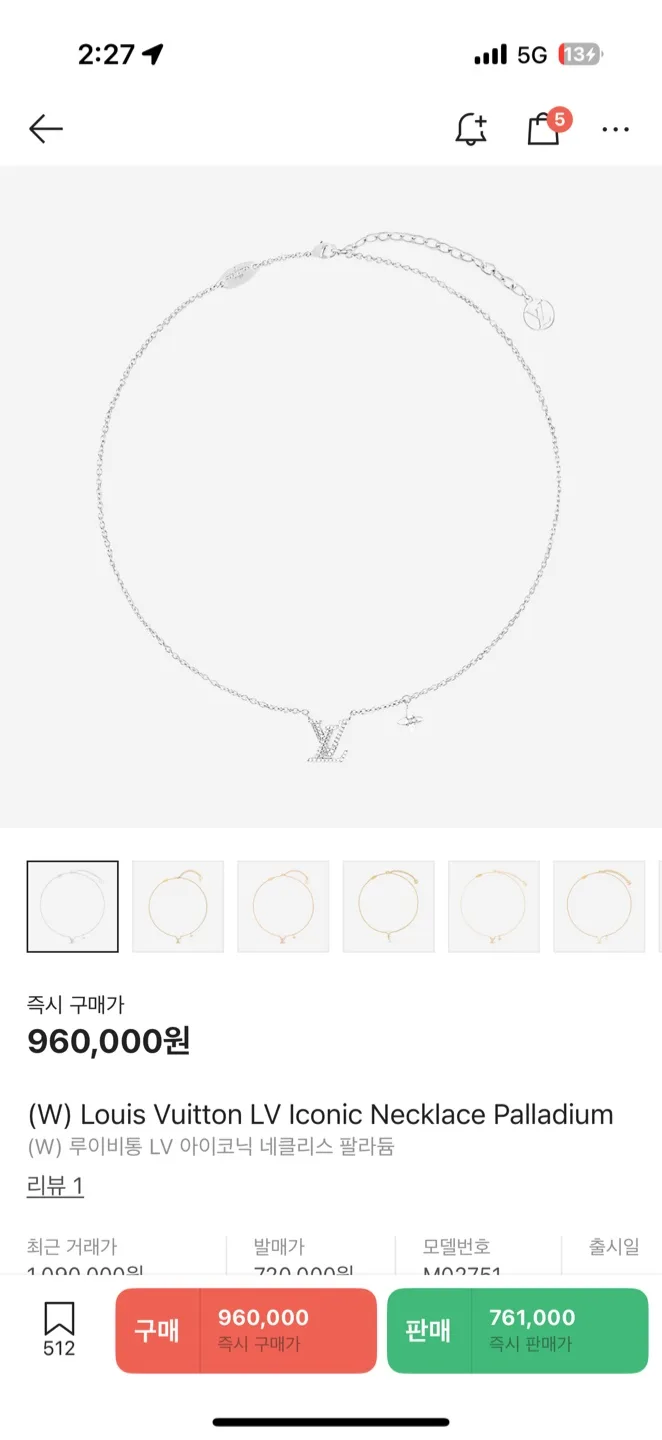Set a price alert with the bell icon
This screenshot has height=1440, width=662.
471,129
